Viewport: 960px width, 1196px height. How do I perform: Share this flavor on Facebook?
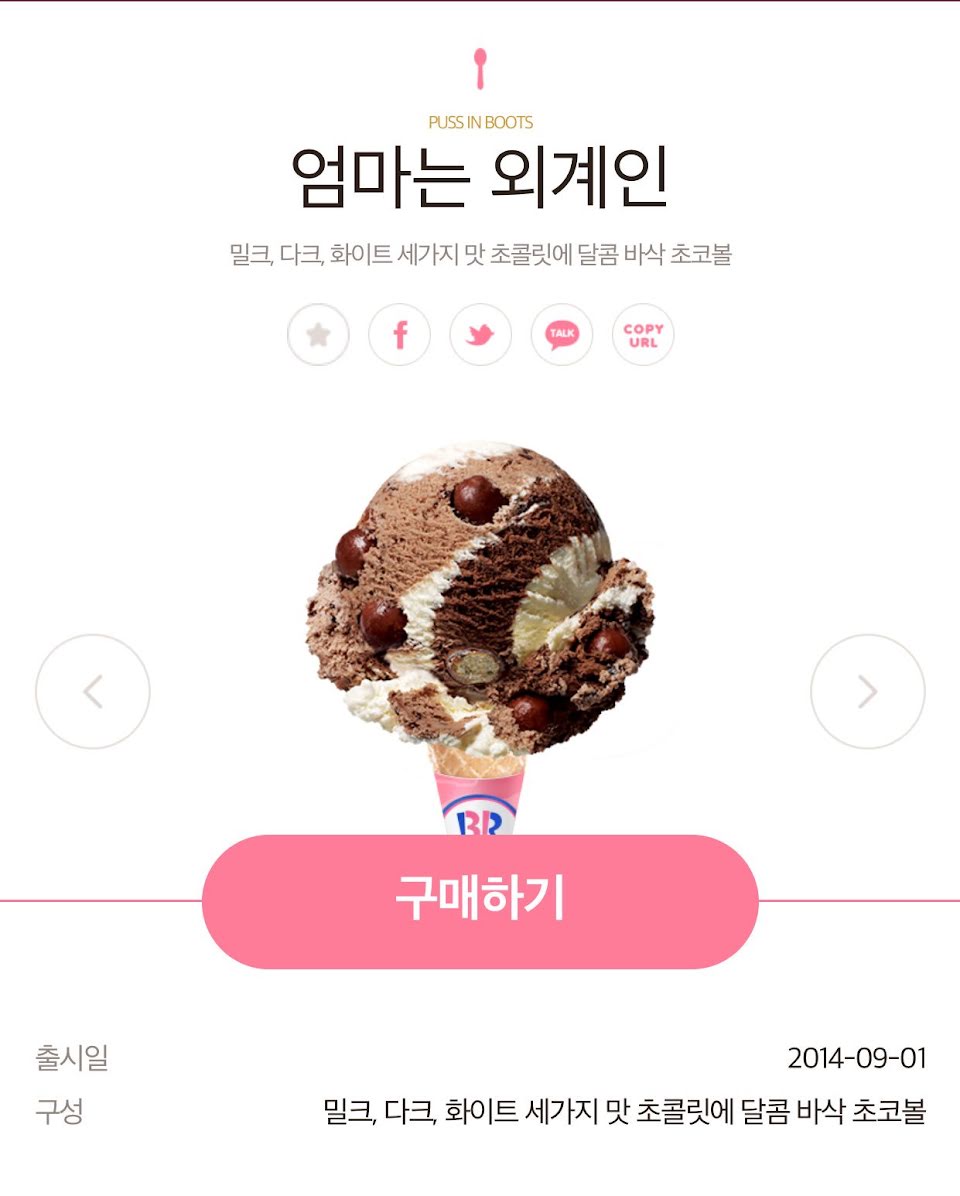click(399, 335)
